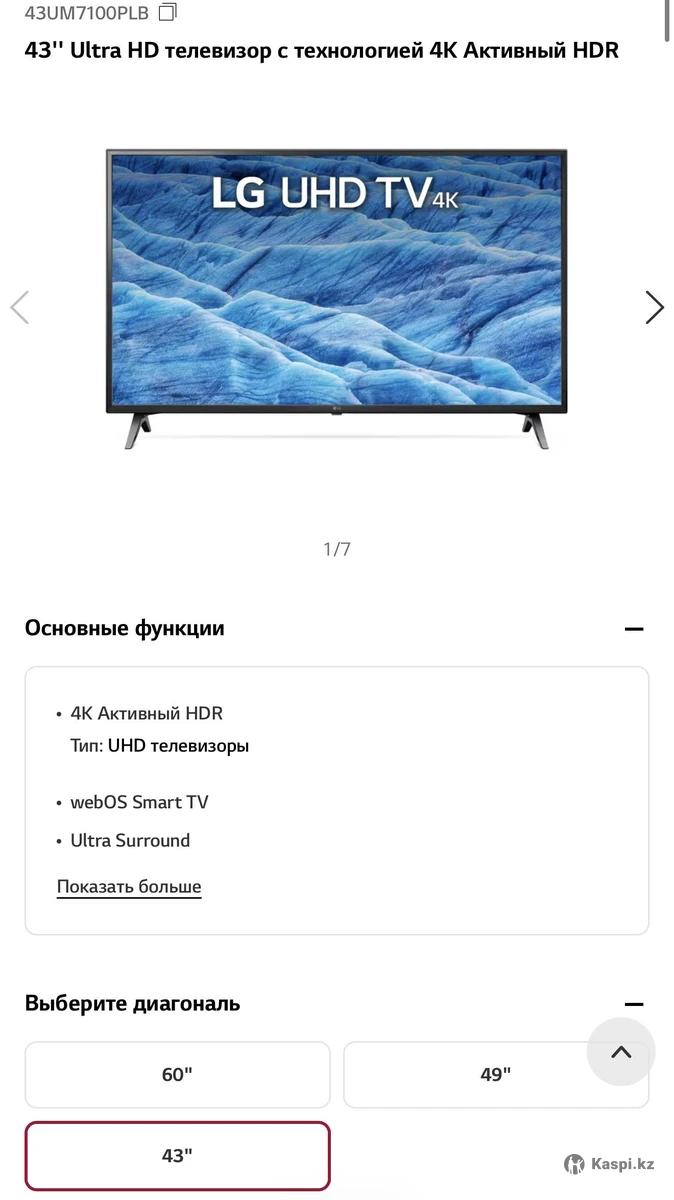674x1200 pixels.
Task: Select the 60" diagonal option
Action: point(177,1075)
